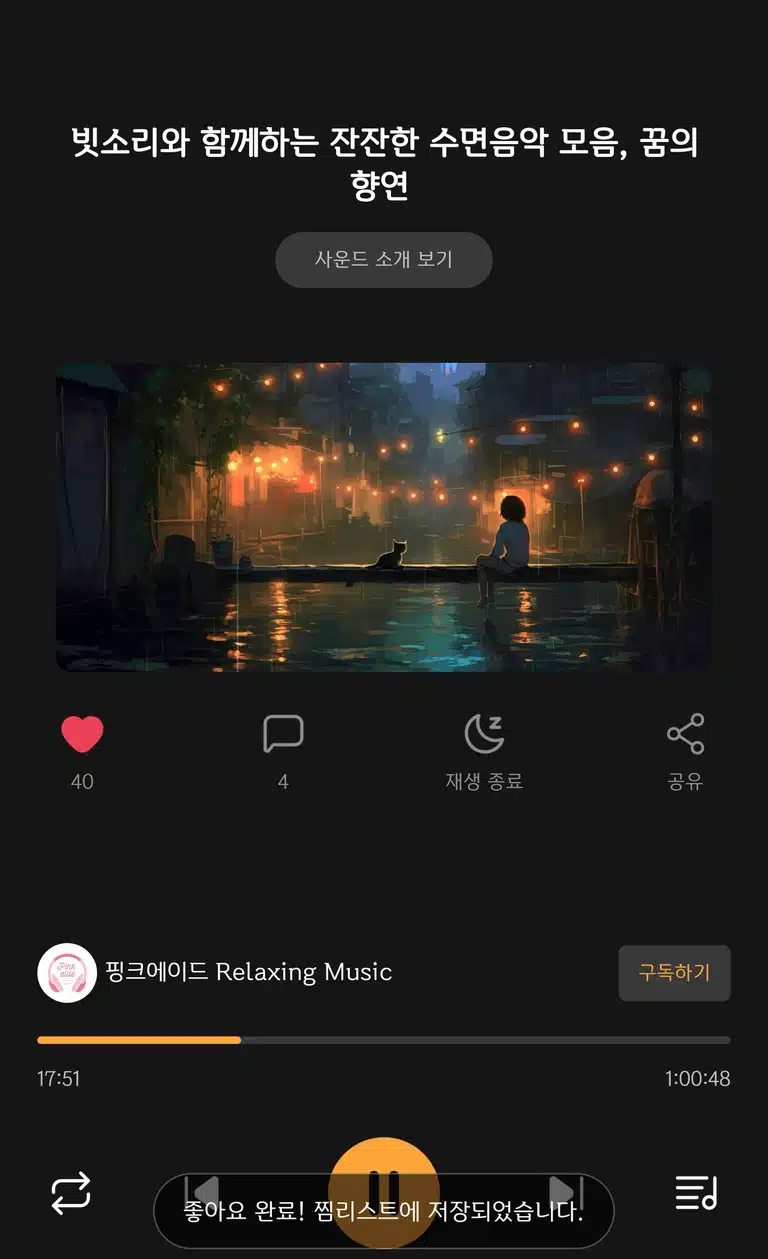Open 사운드 소개 보기 button
The image size is (768, 1259).
point(384,260)
